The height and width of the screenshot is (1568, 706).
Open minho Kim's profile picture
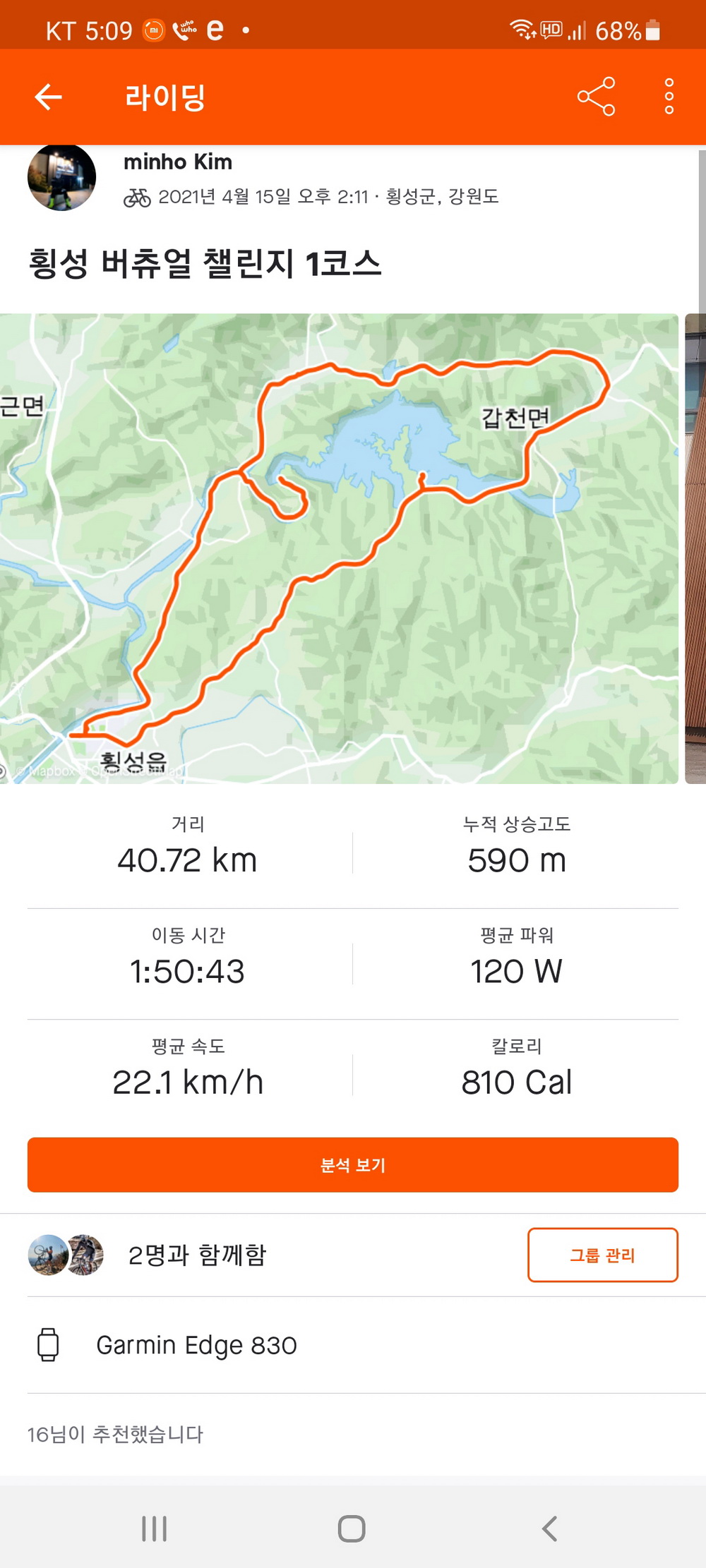point(61,178)
